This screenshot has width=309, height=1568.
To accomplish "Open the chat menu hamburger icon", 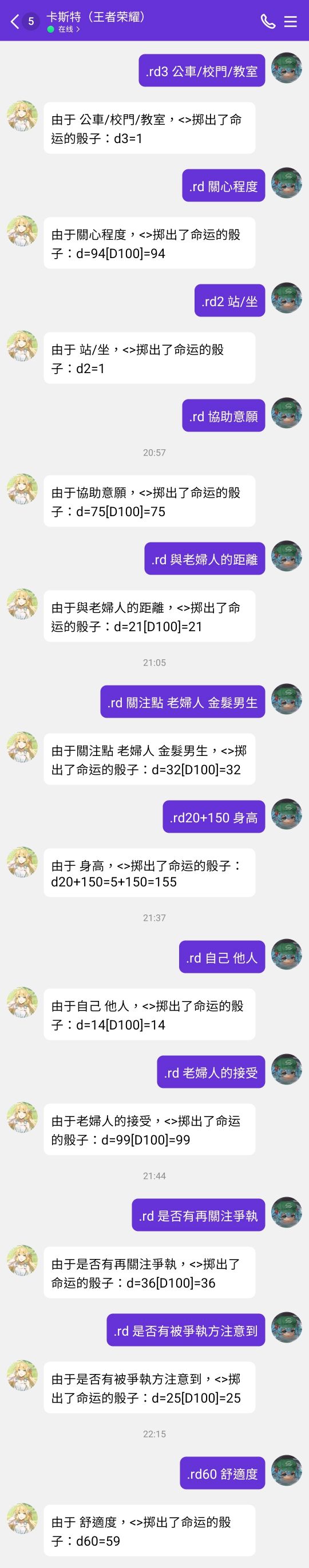I will click(x=291, y=22).
